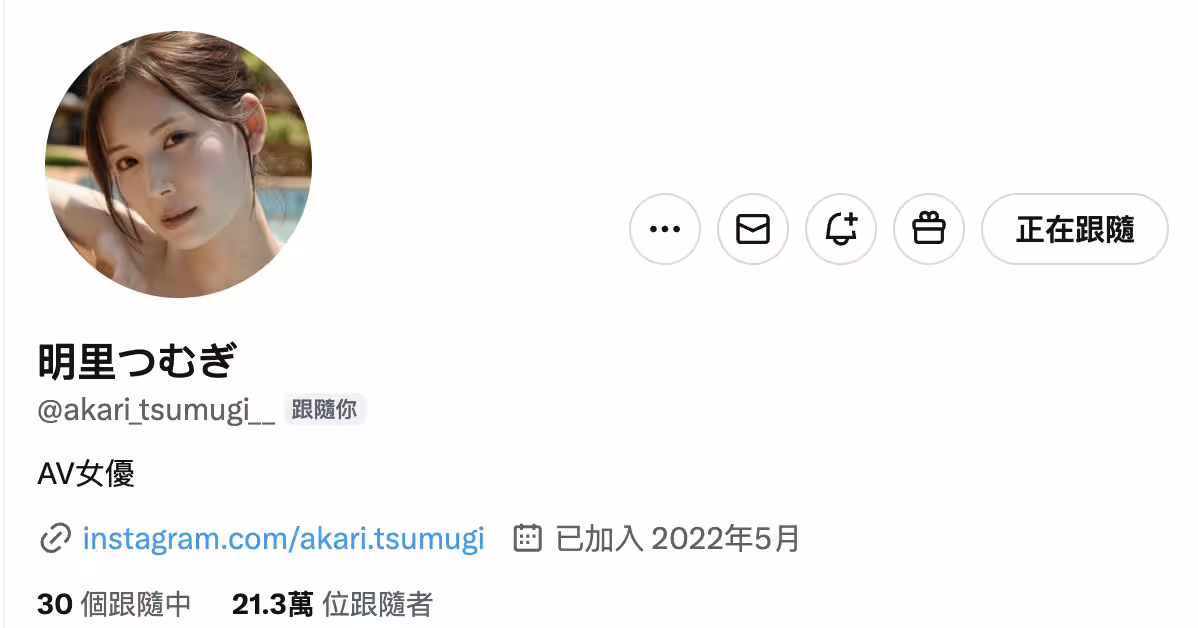
Task: Open the 30 個跟隨中 following list
Action: (114, 604)
